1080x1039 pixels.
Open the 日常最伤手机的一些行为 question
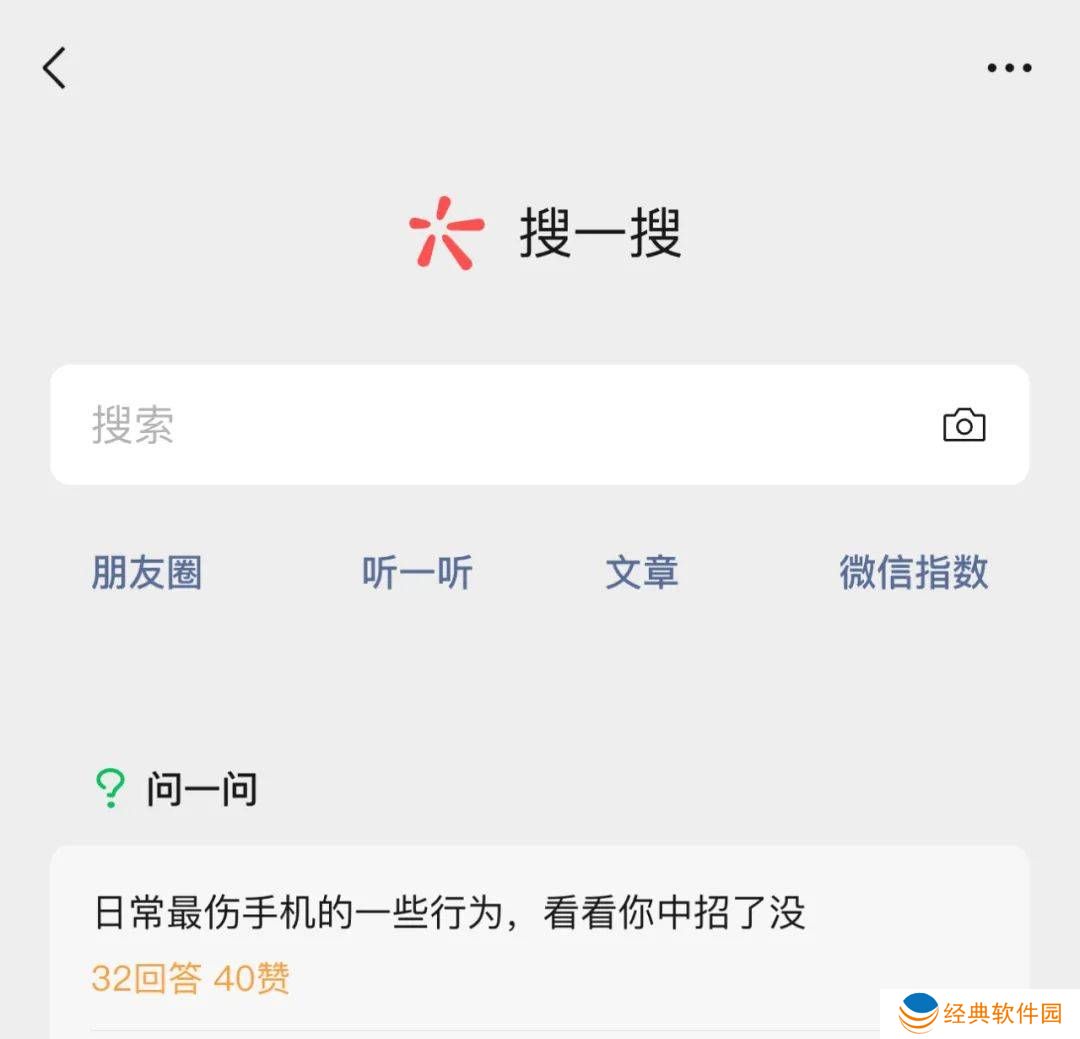pos(450,914)
